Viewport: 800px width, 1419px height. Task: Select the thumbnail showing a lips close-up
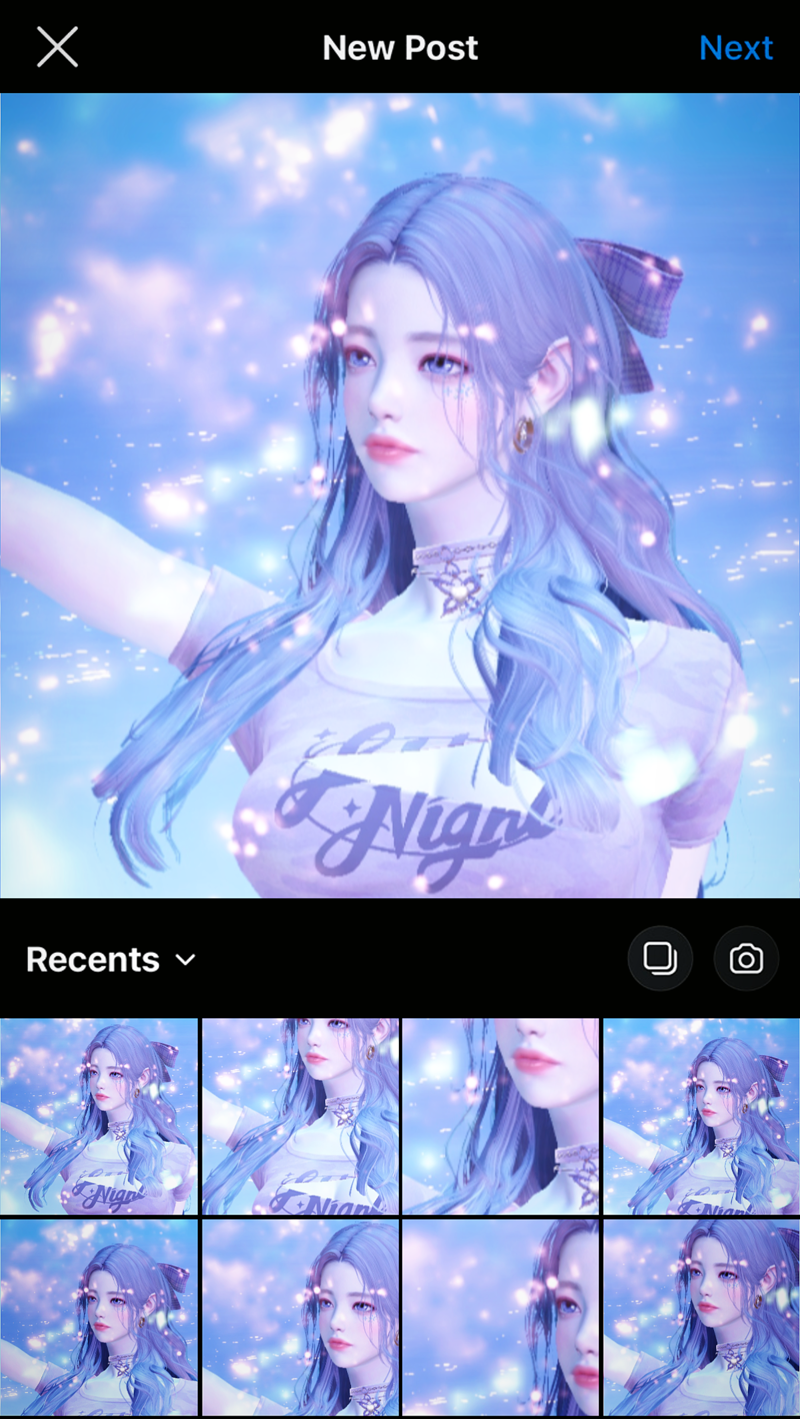(501, 1116)
